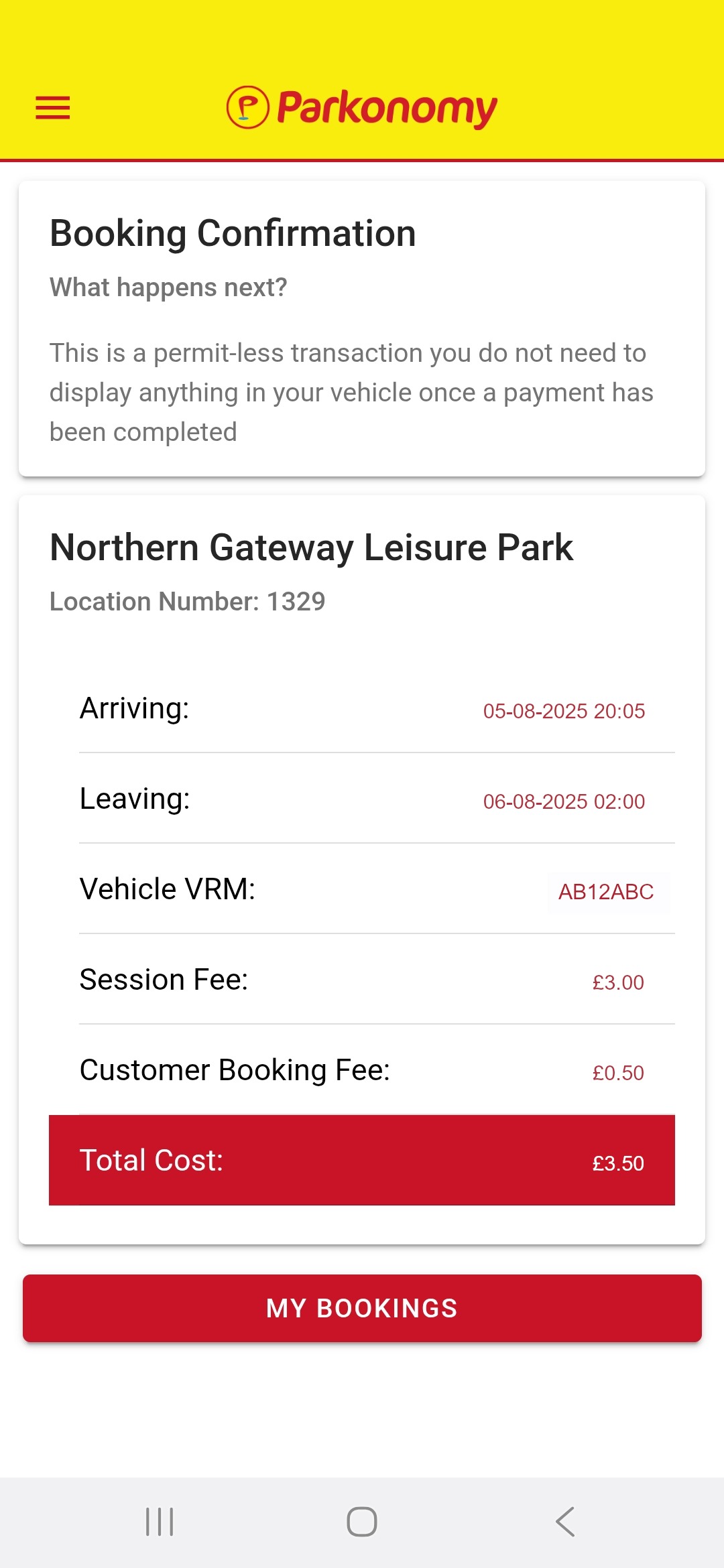Go to the system home screen
Image resolution: width=724 pixels, height=1568 pixels.
362,1522
